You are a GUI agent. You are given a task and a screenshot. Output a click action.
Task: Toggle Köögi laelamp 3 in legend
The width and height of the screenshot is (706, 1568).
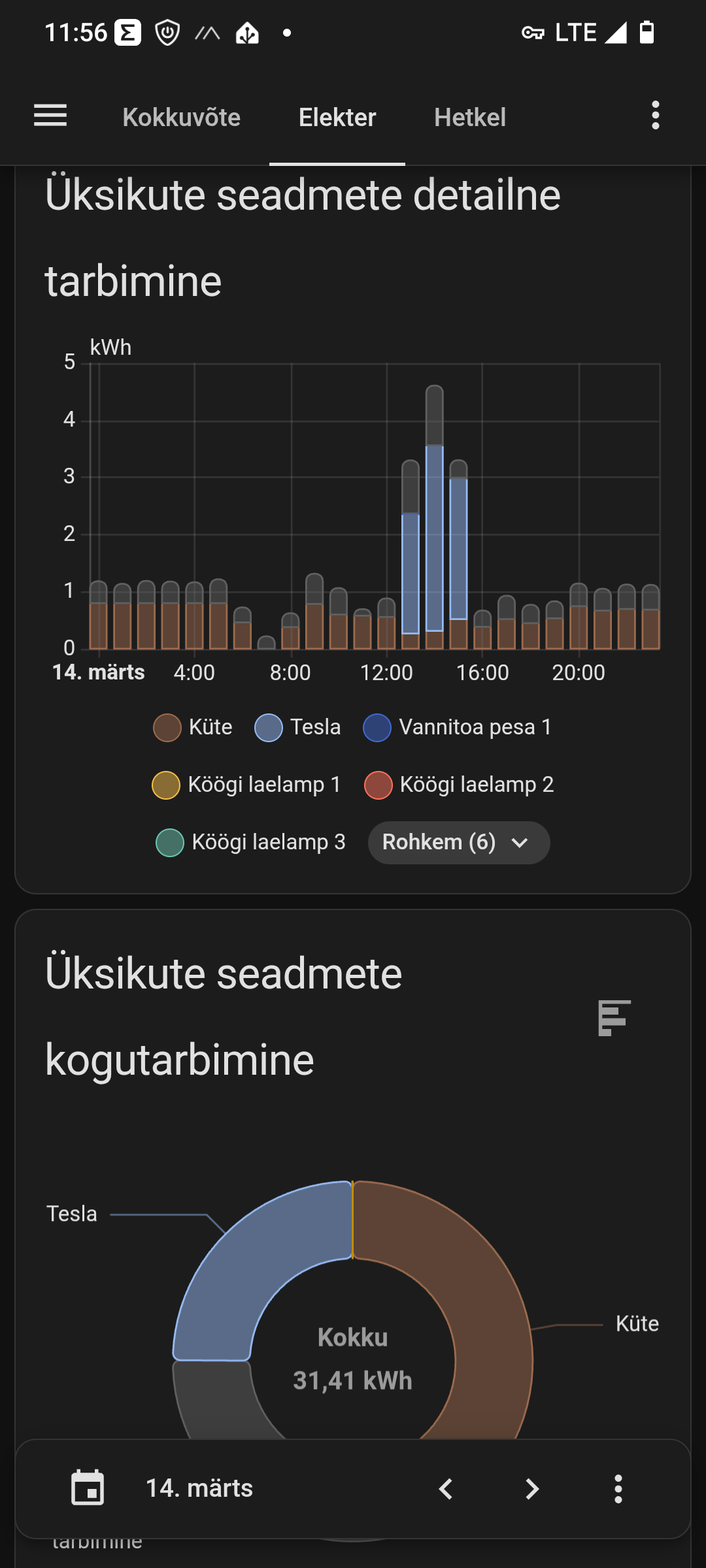pyautogui.click(x=251, y=842)
